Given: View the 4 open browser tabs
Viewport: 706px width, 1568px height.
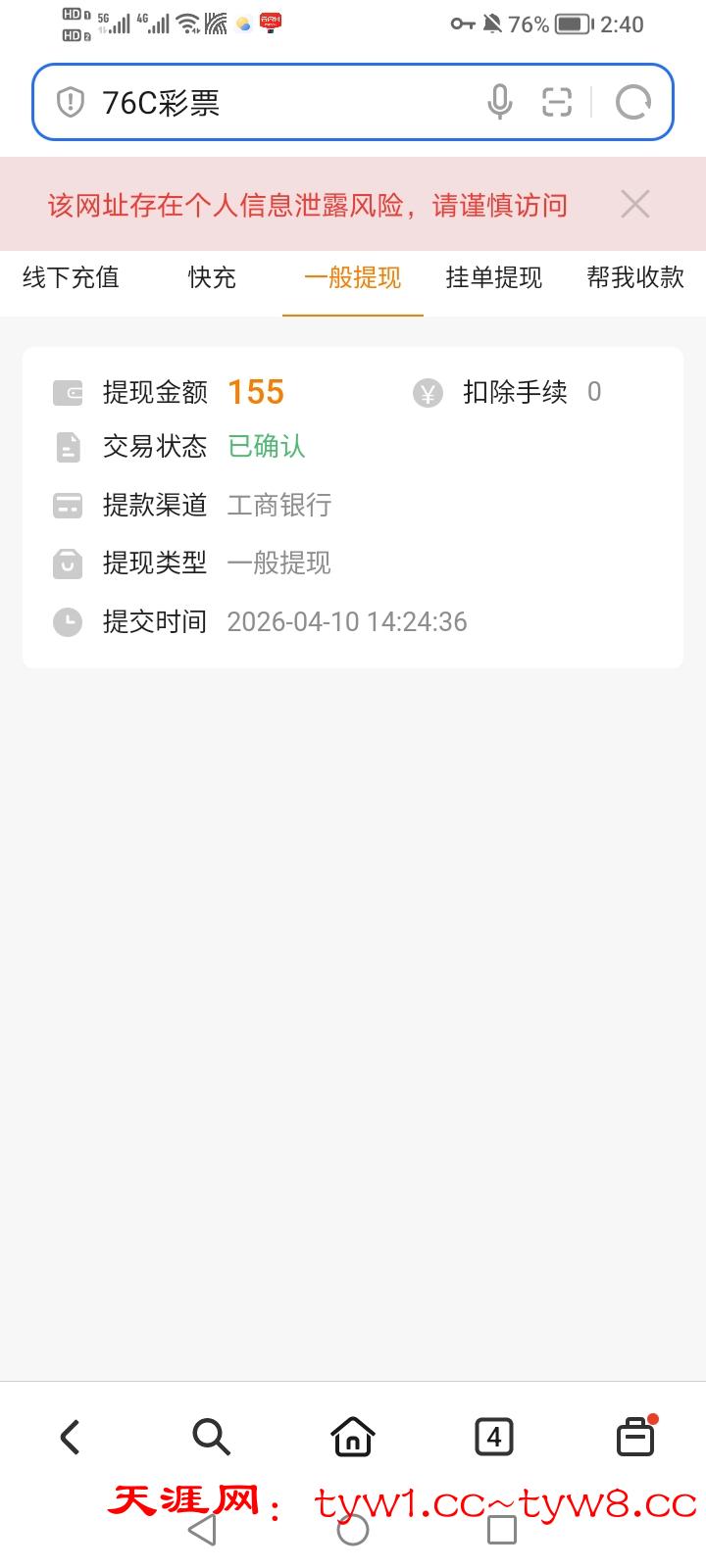Looking at the screenshot, I should 494,1437.
